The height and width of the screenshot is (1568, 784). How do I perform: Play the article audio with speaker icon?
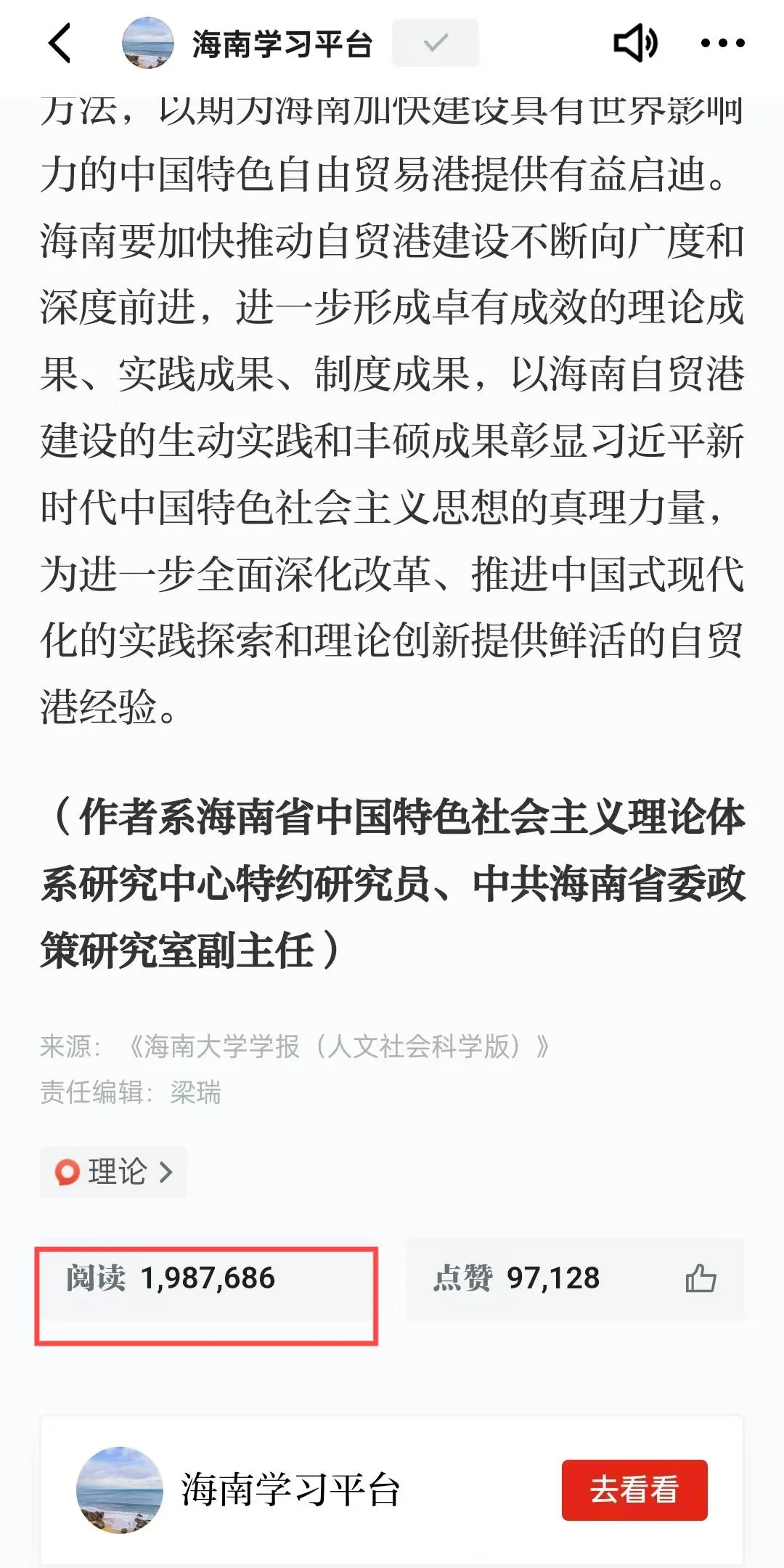pyautogui.click(x=635, y=44)
